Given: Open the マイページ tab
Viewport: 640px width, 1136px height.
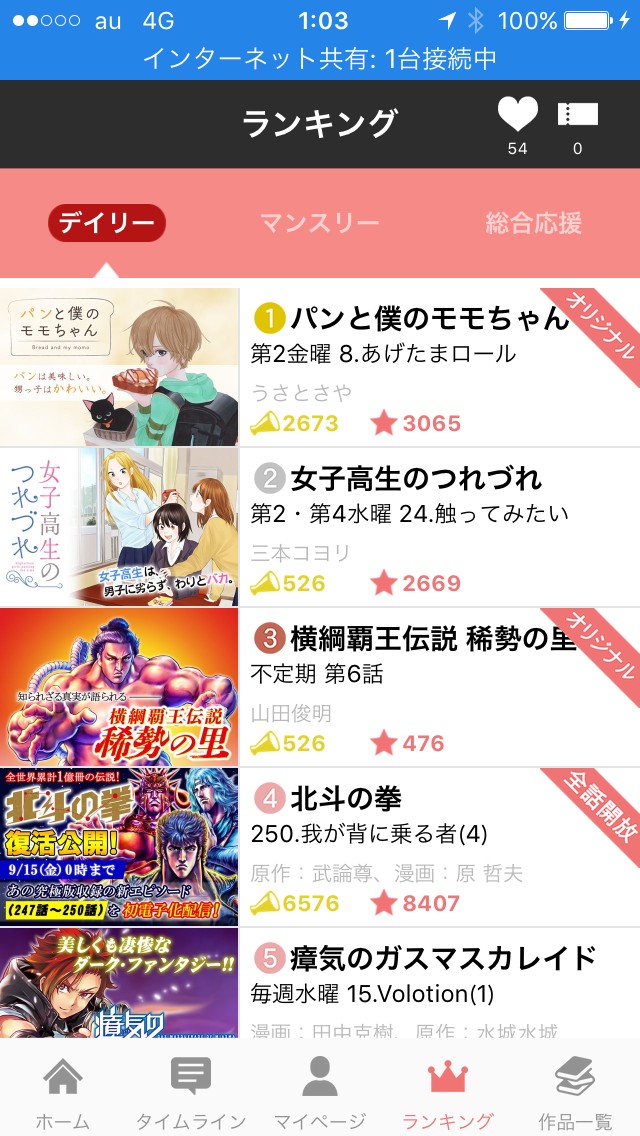Looking at the screenshot, I should pyautogui.click(x=320, y=1092).
